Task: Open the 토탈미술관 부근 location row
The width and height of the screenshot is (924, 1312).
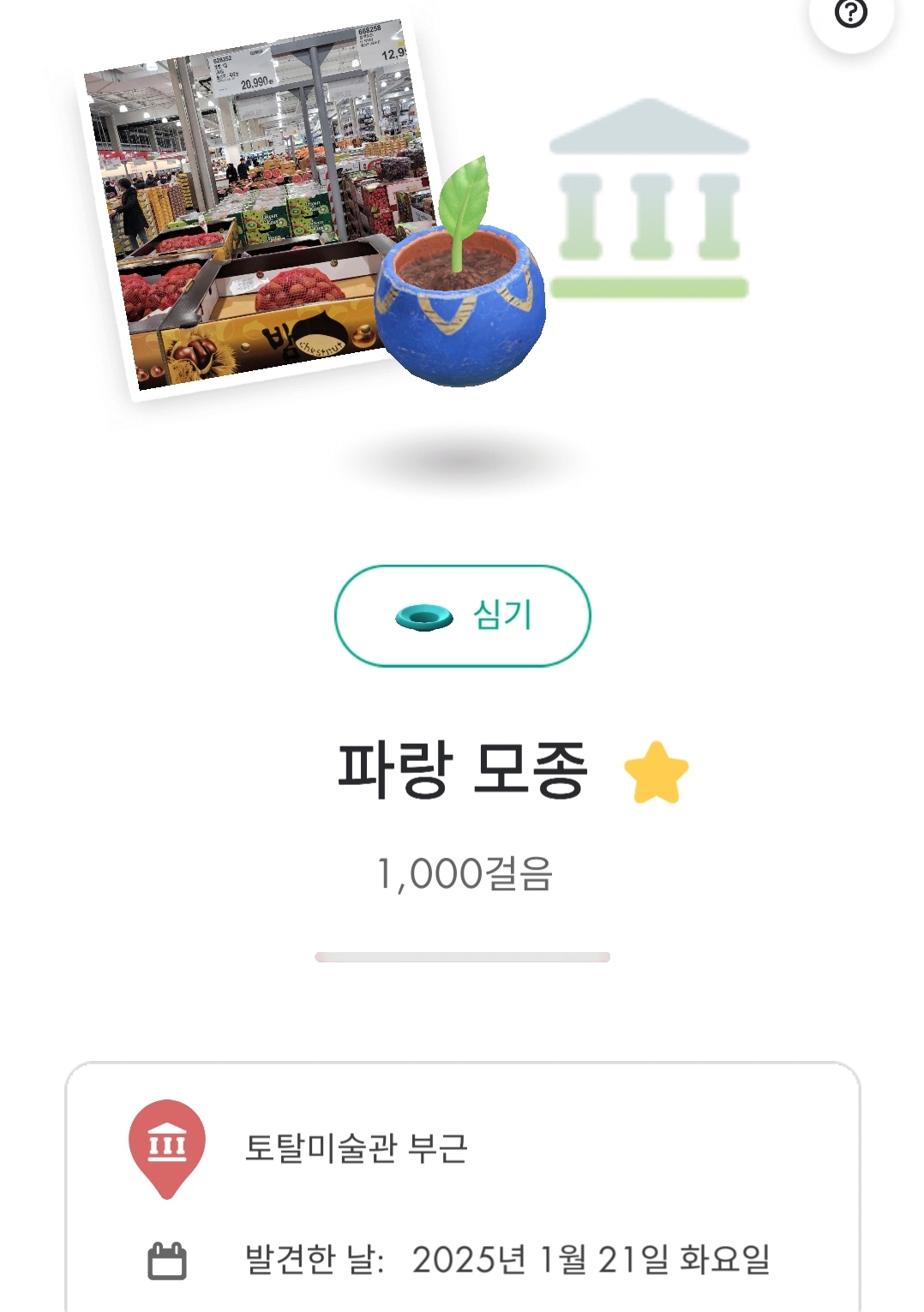Action: click(x=356, y=1147)
